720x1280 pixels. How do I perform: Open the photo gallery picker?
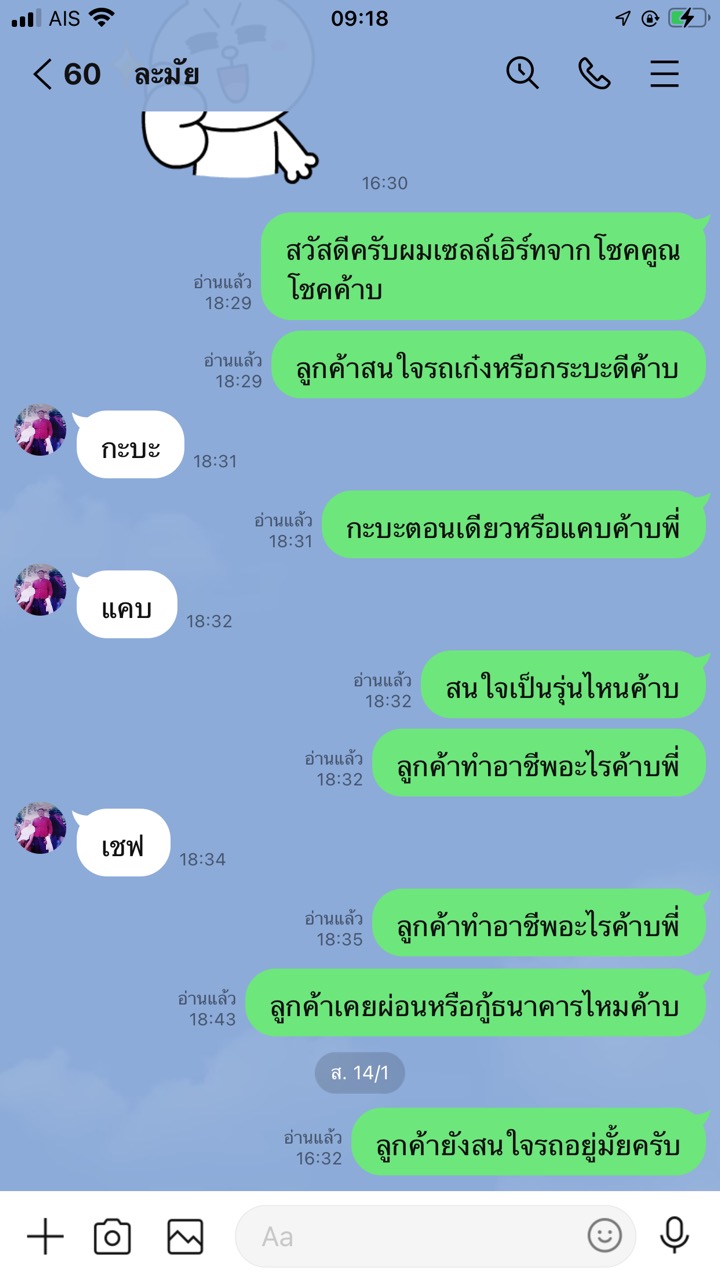[x=185, y=1236]
